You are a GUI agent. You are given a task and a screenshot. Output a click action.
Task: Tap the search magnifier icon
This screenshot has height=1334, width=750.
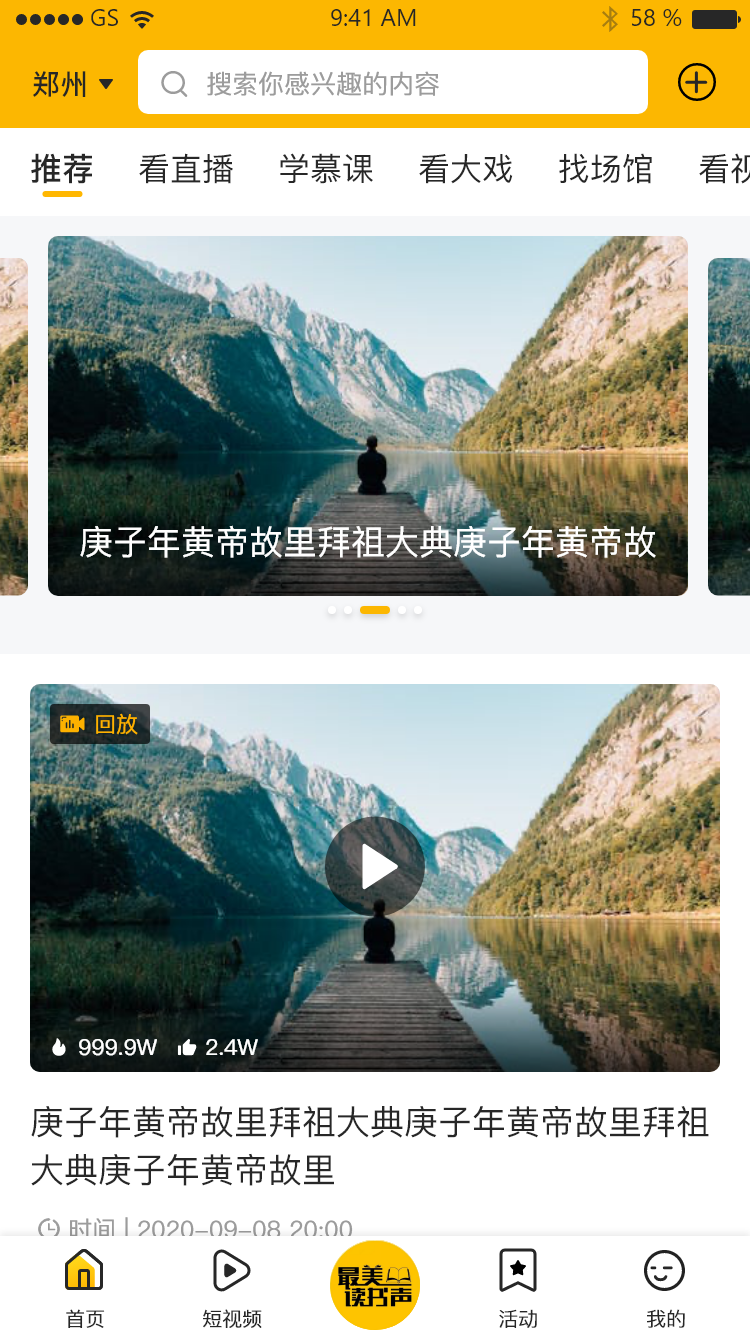[174, 83]
